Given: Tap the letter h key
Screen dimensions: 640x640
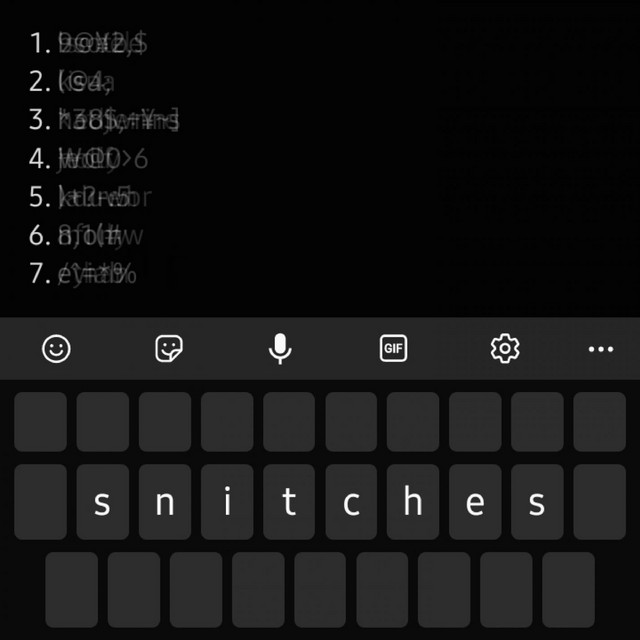Looking at the screenshot, I should pos(413,502).
